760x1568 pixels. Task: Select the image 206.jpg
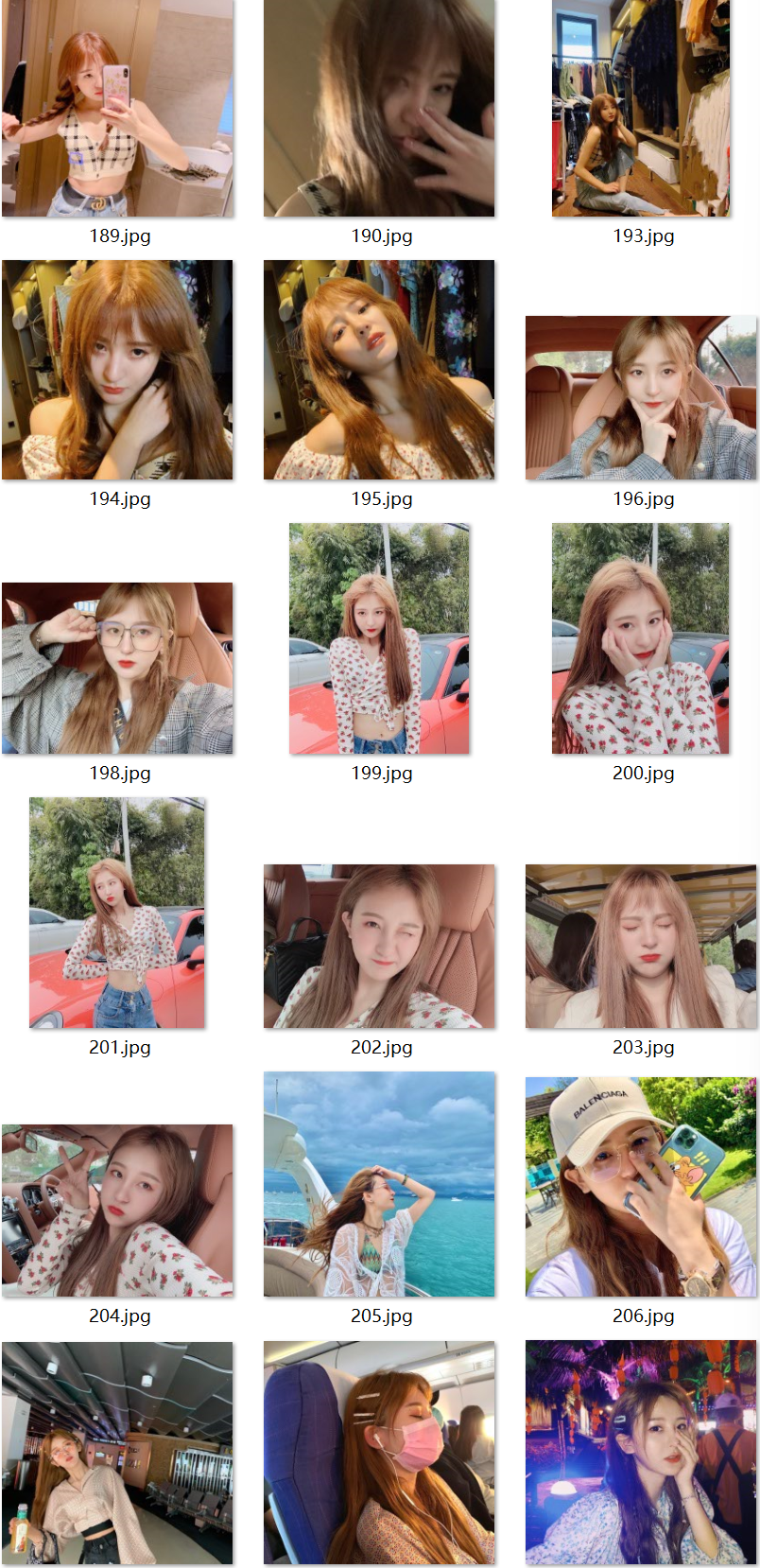(x=641, y=1187)
